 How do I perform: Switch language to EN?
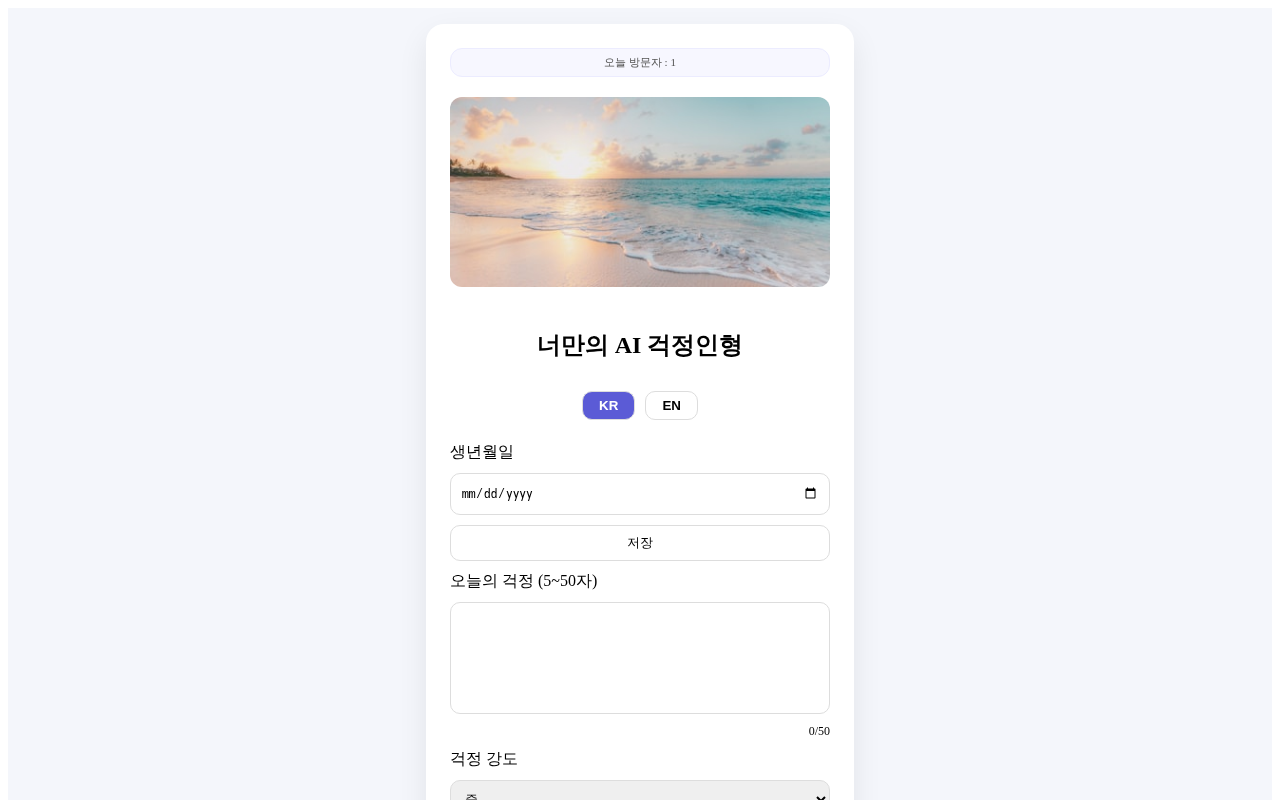click(x=671, y=405)
